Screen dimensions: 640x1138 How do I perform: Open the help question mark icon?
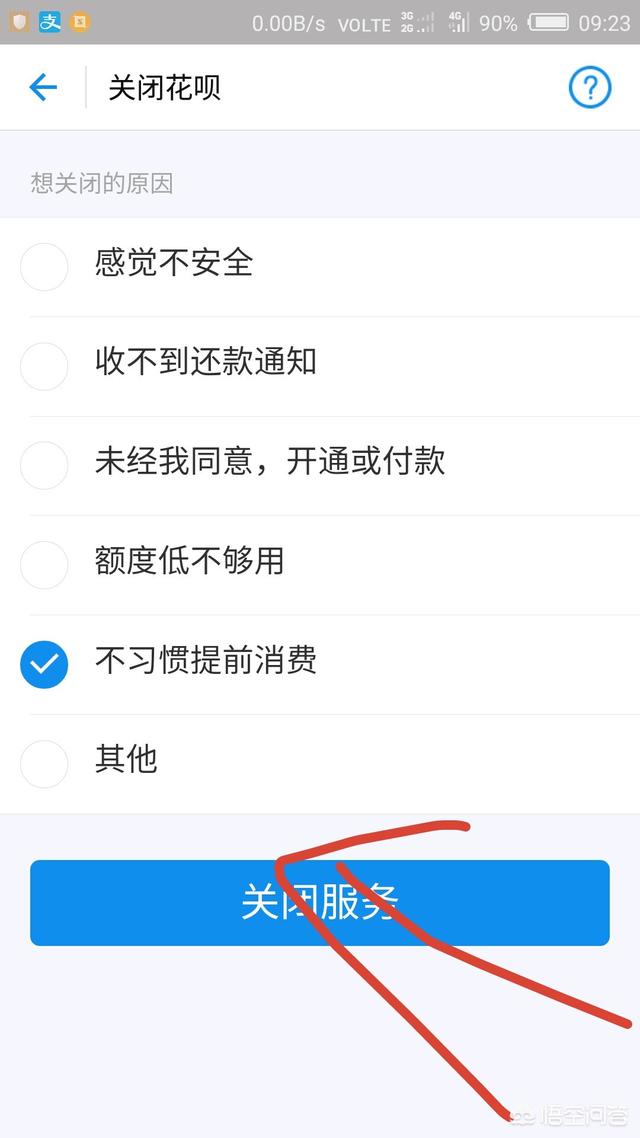[589, 87]
